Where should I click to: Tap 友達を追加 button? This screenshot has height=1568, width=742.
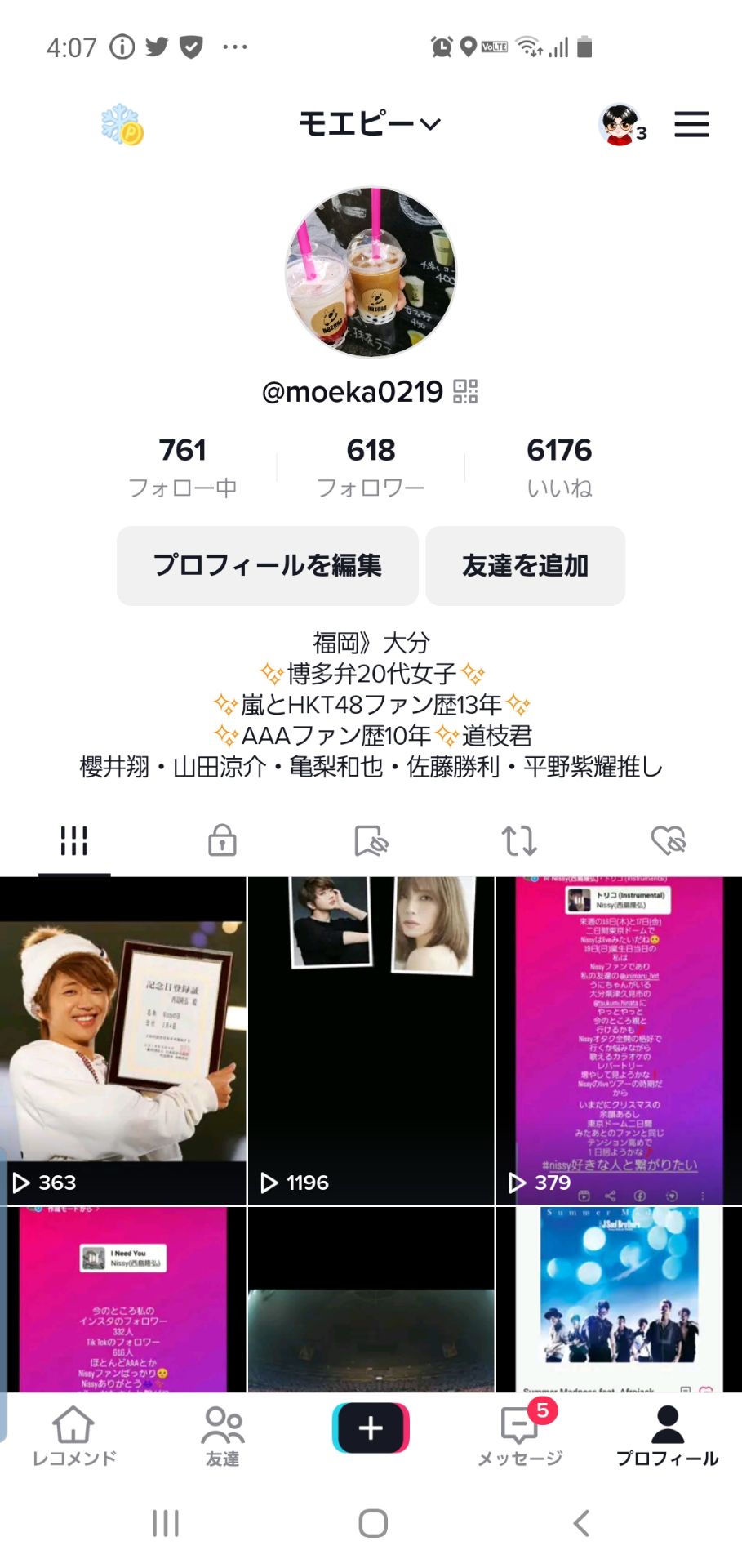pos(525,565)
